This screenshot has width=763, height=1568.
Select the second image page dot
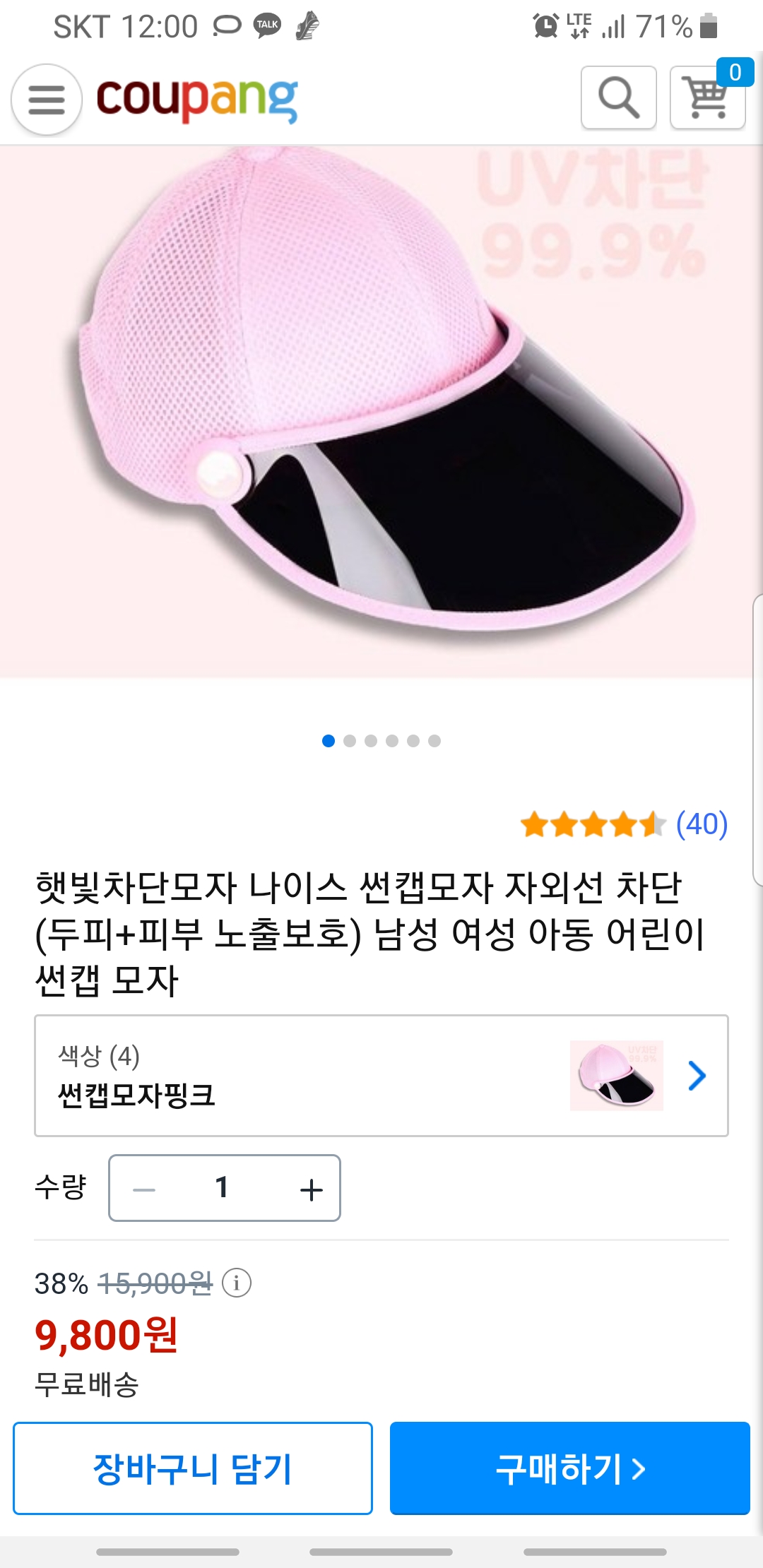[350, 741]
